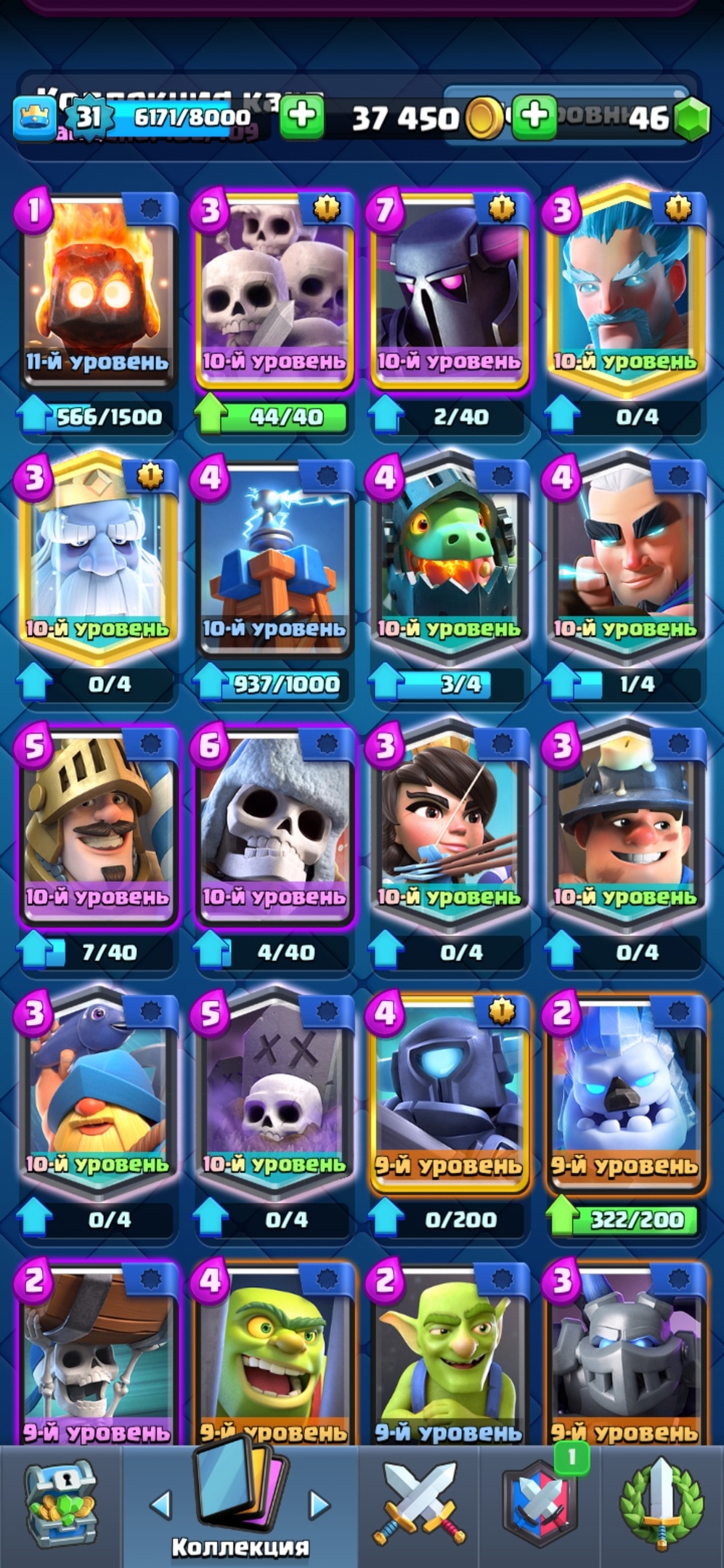Open the Inferno Dragon card showing 3/4

(450, 558)
